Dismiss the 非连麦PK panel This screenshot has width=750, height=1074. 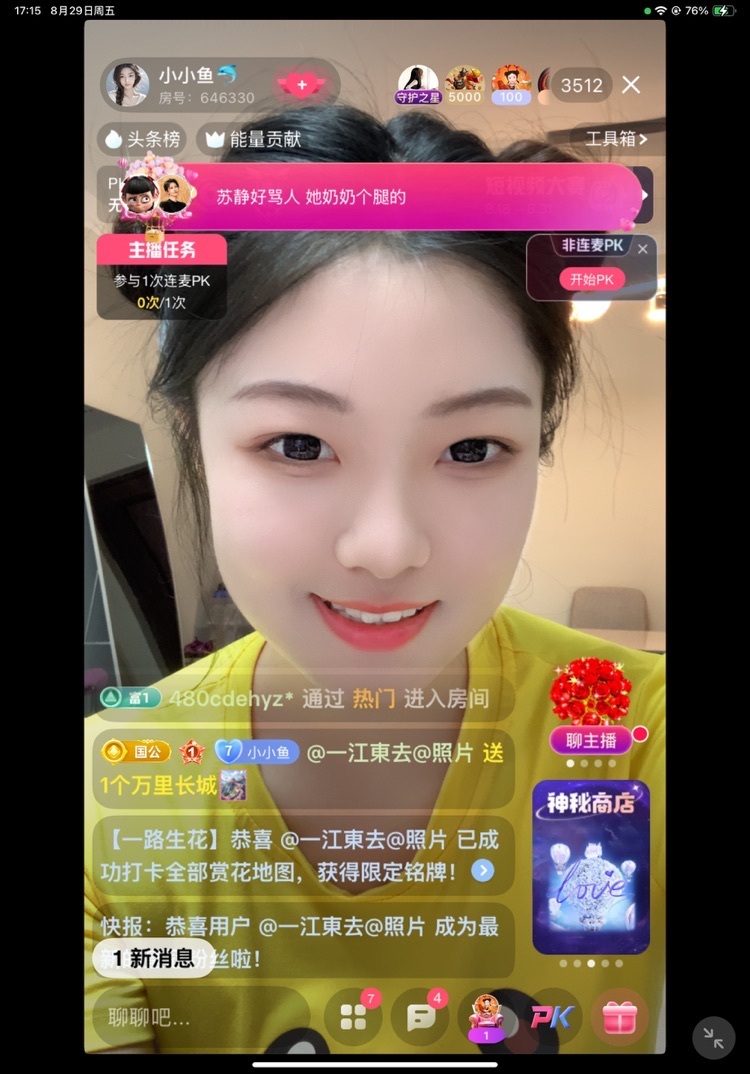tap(643, 248)
